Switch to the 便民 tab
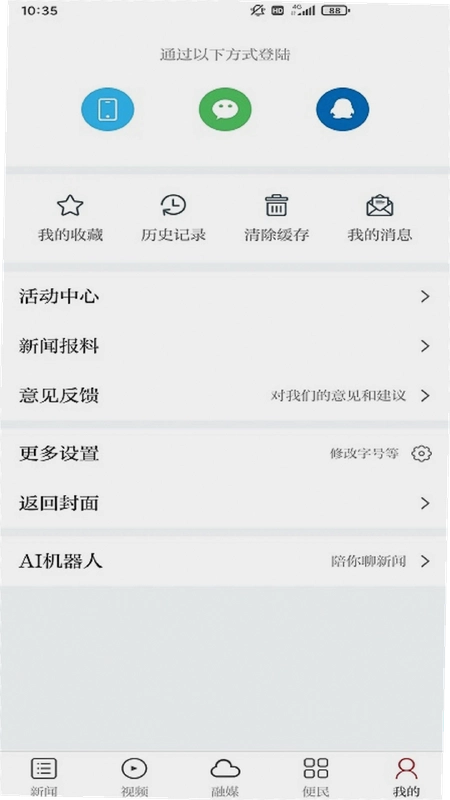This screenshot has width=450, height=800. click(x=316, y=777)
